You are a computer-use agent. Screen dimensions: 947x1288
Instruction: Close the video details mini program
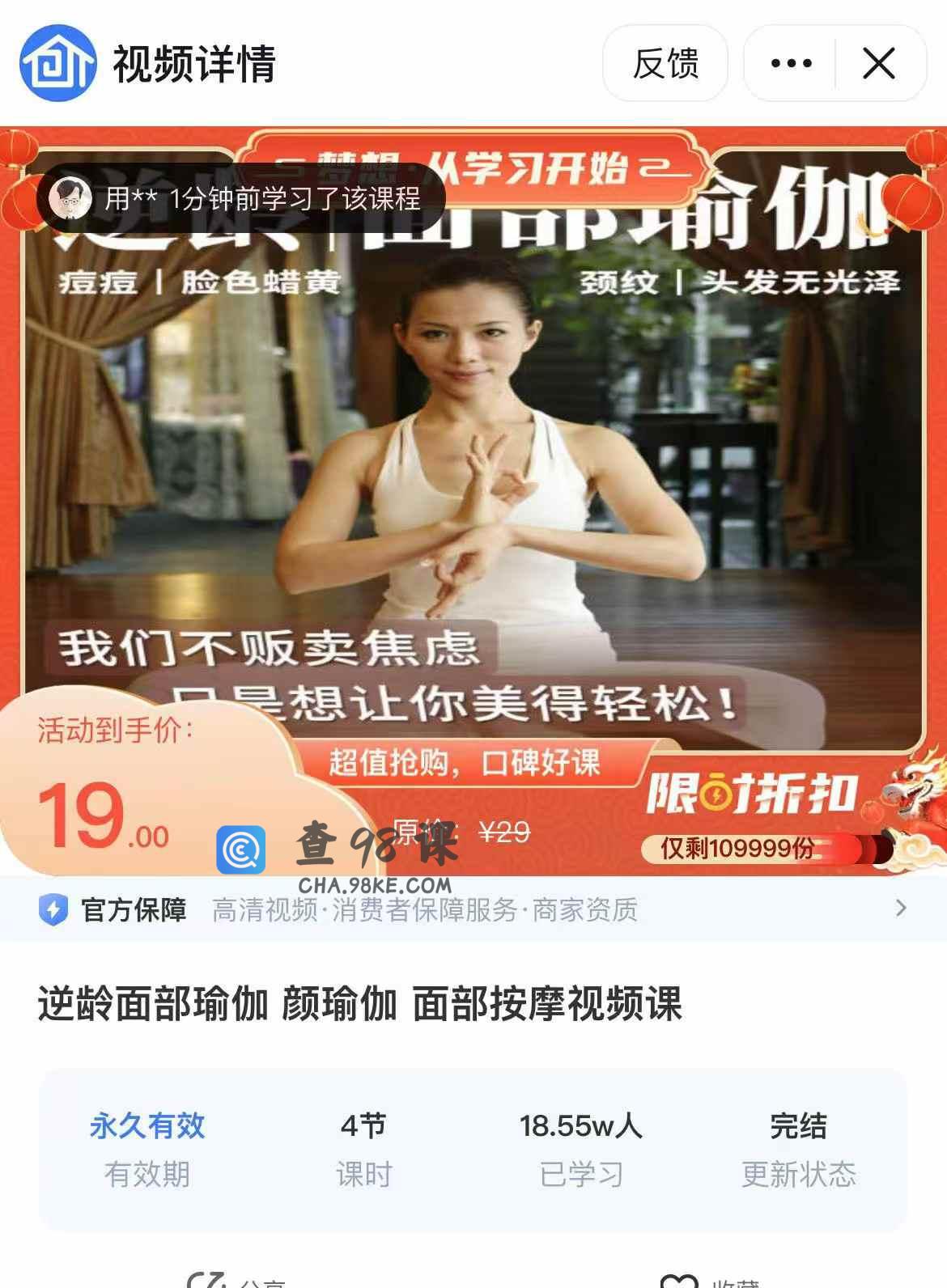pyautogui.click(x=879, y=63)
